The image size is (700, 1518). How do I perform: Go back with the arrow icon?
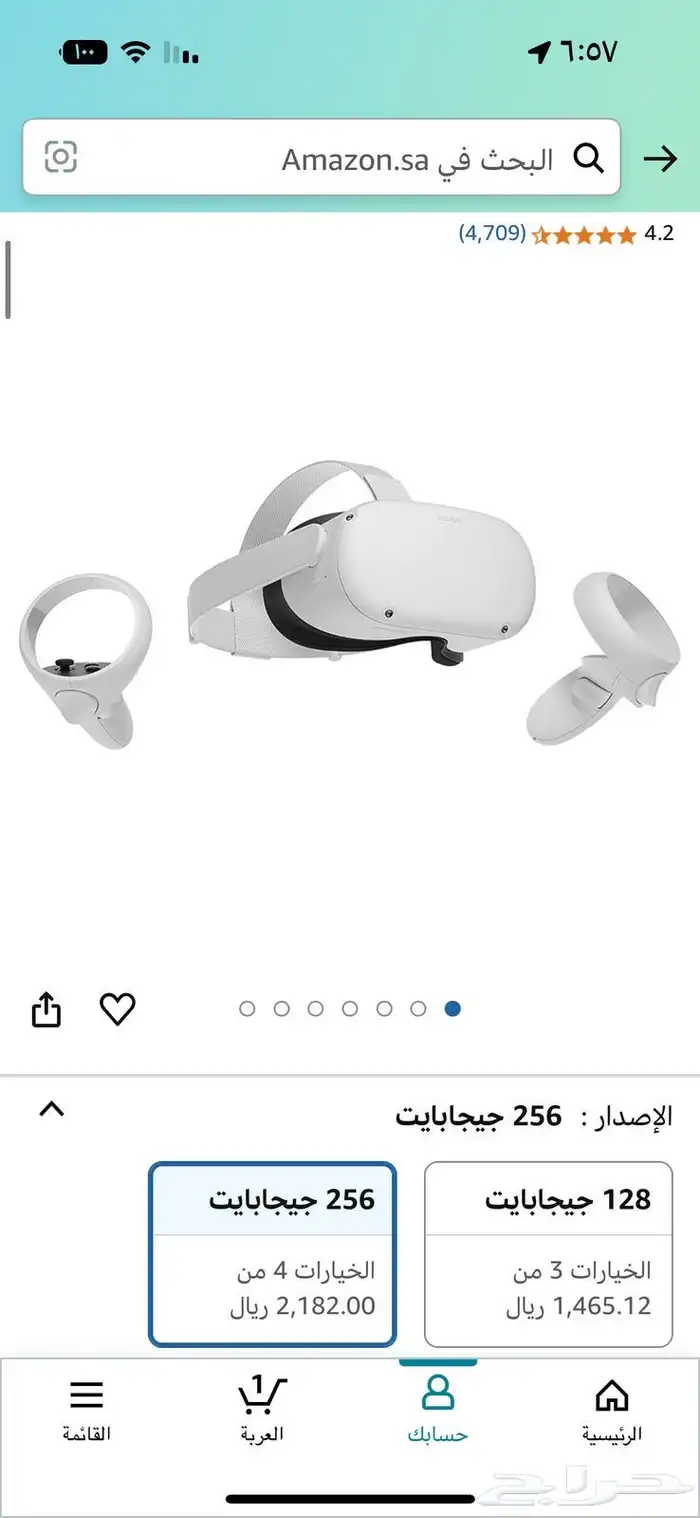(660, 158)
